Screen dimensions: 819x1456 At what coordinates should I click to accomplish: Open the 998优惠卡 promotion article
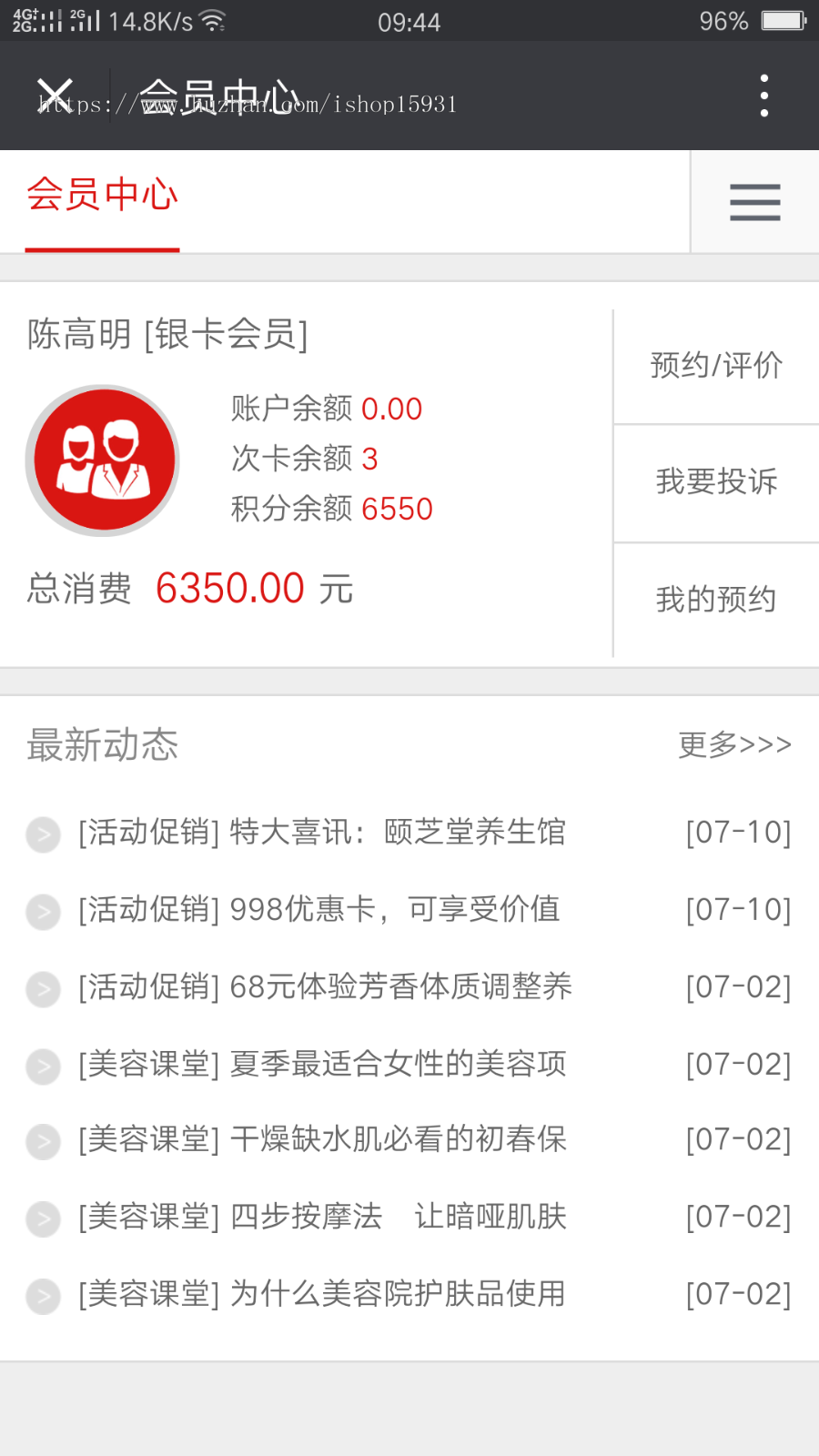tap(318, 909)
